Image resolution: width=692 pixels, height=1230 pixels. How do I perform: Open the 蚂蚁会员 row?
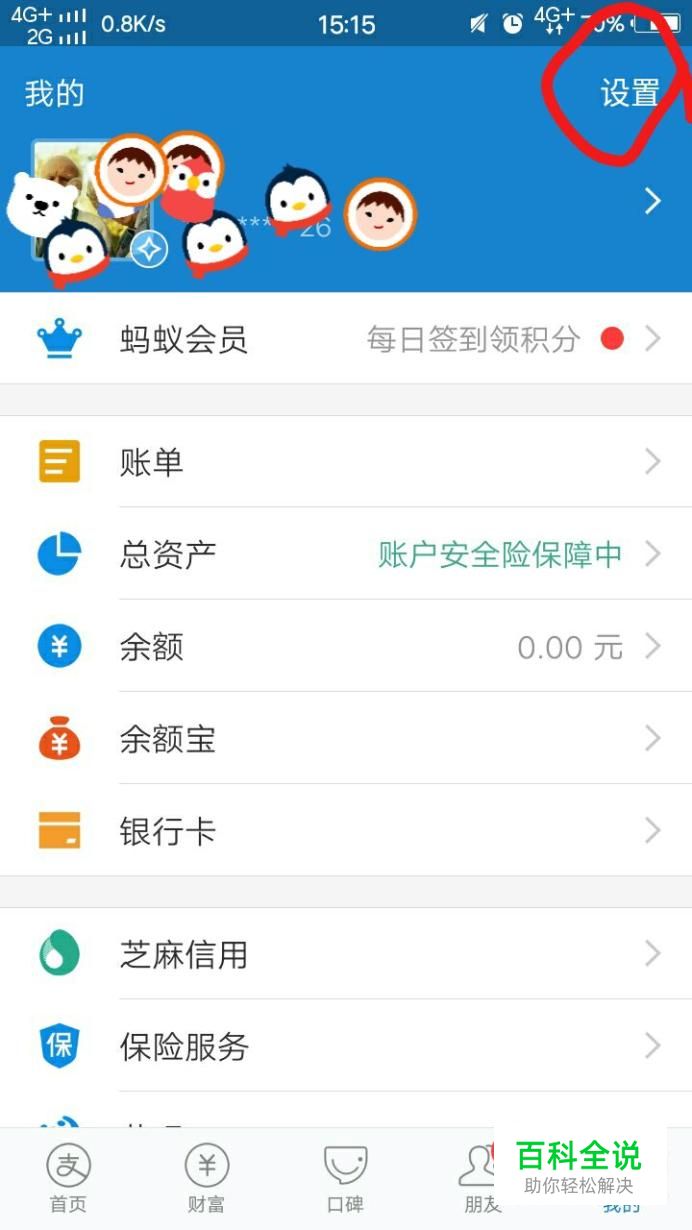346,339
